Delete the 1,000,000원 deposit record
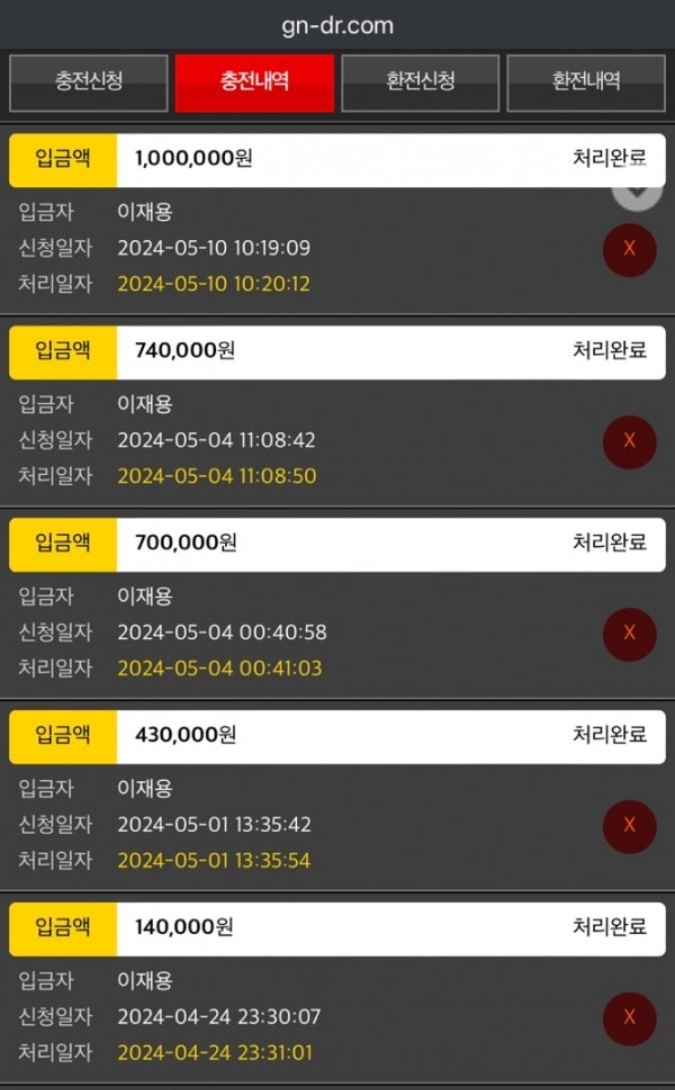 (629, 250)
